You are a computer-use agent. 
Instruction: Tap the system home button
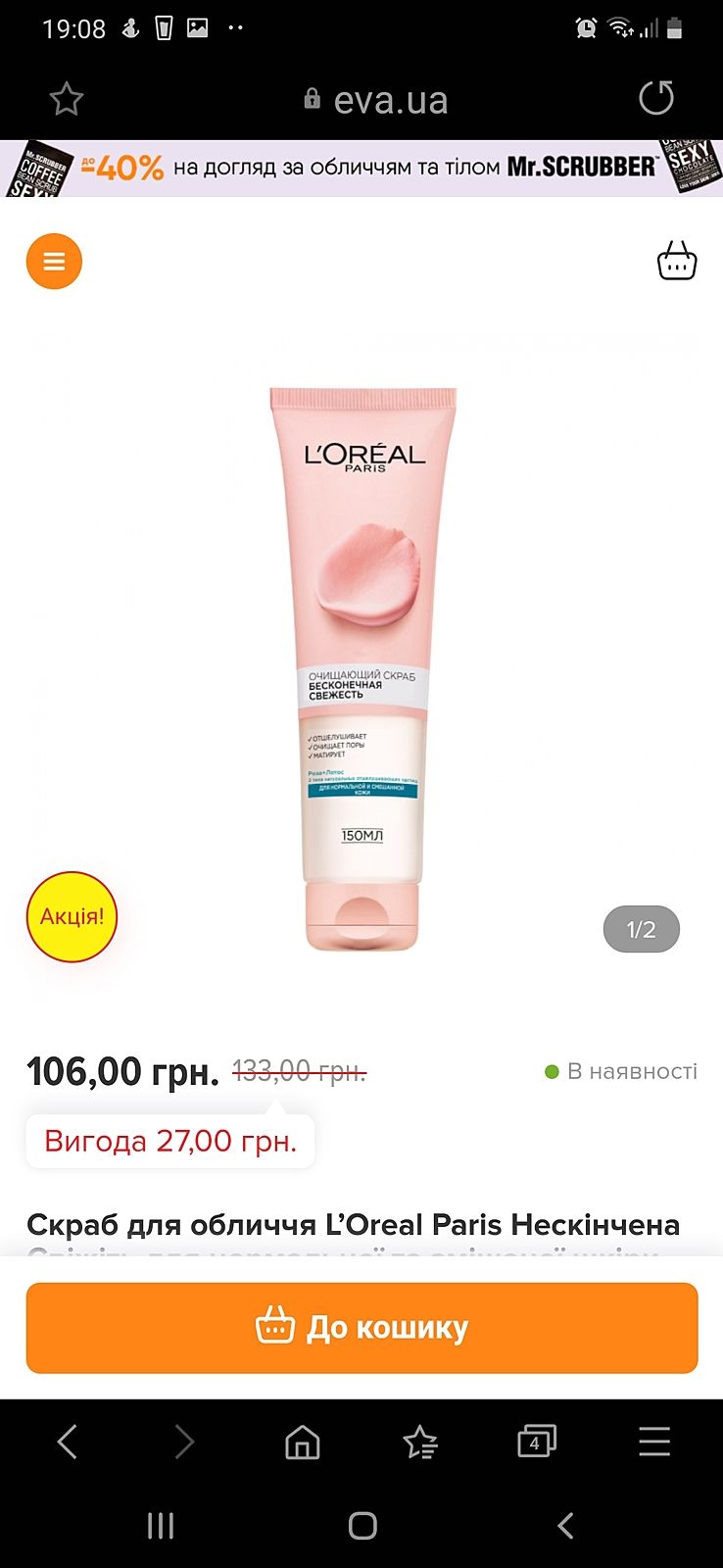[x=362, y=1526]
